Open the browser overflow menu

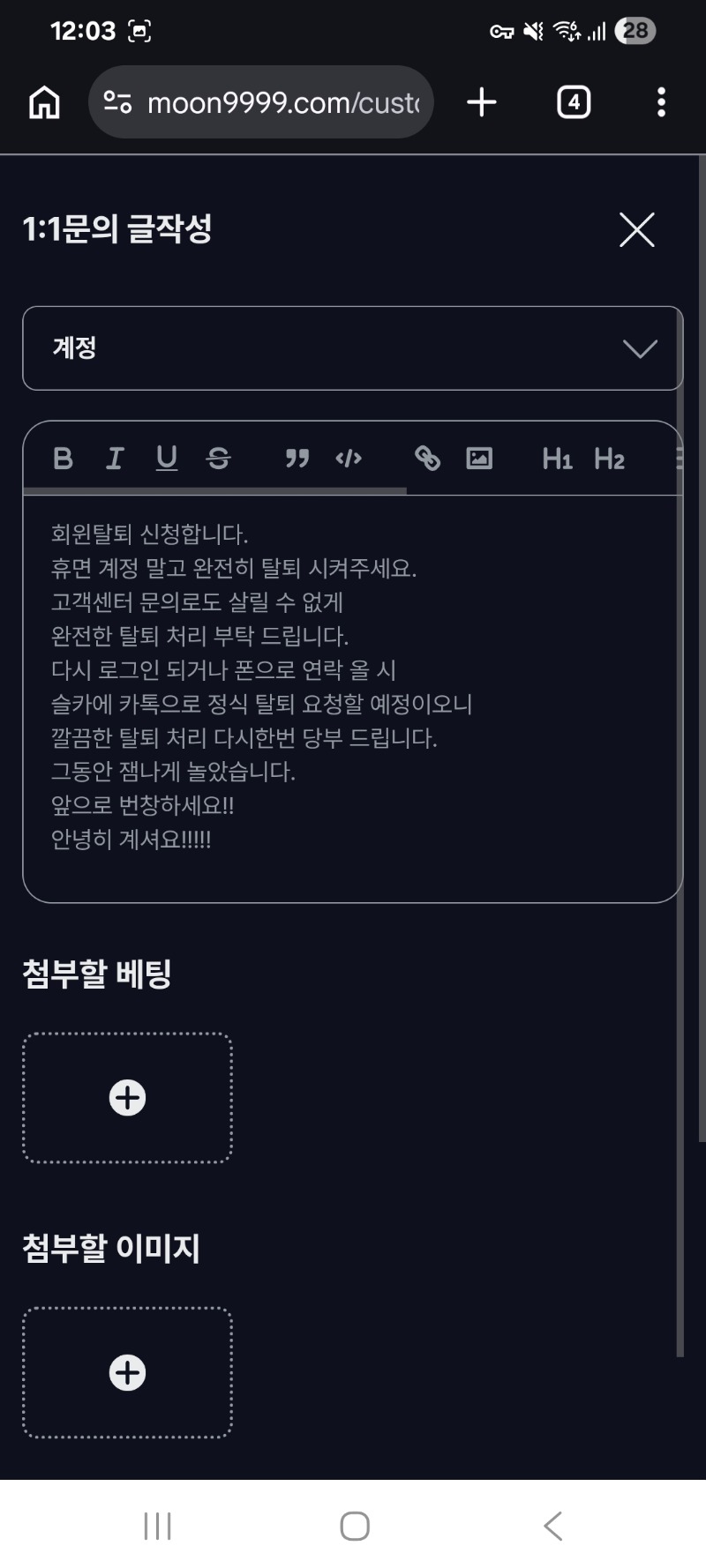click(x=661, y=102)
